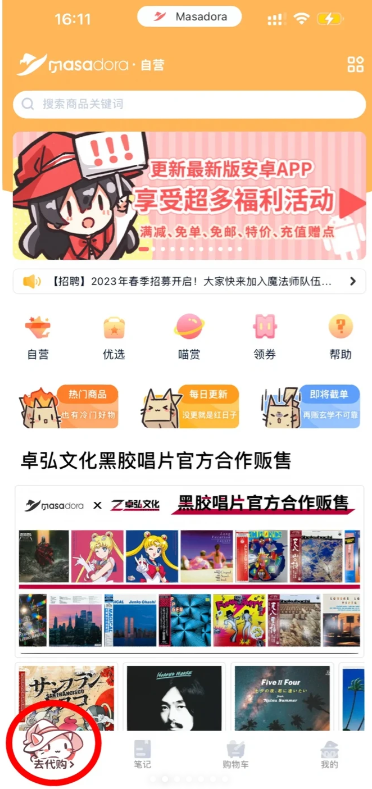
Task: Switch to the 笔记 tab
Action: 142,754
